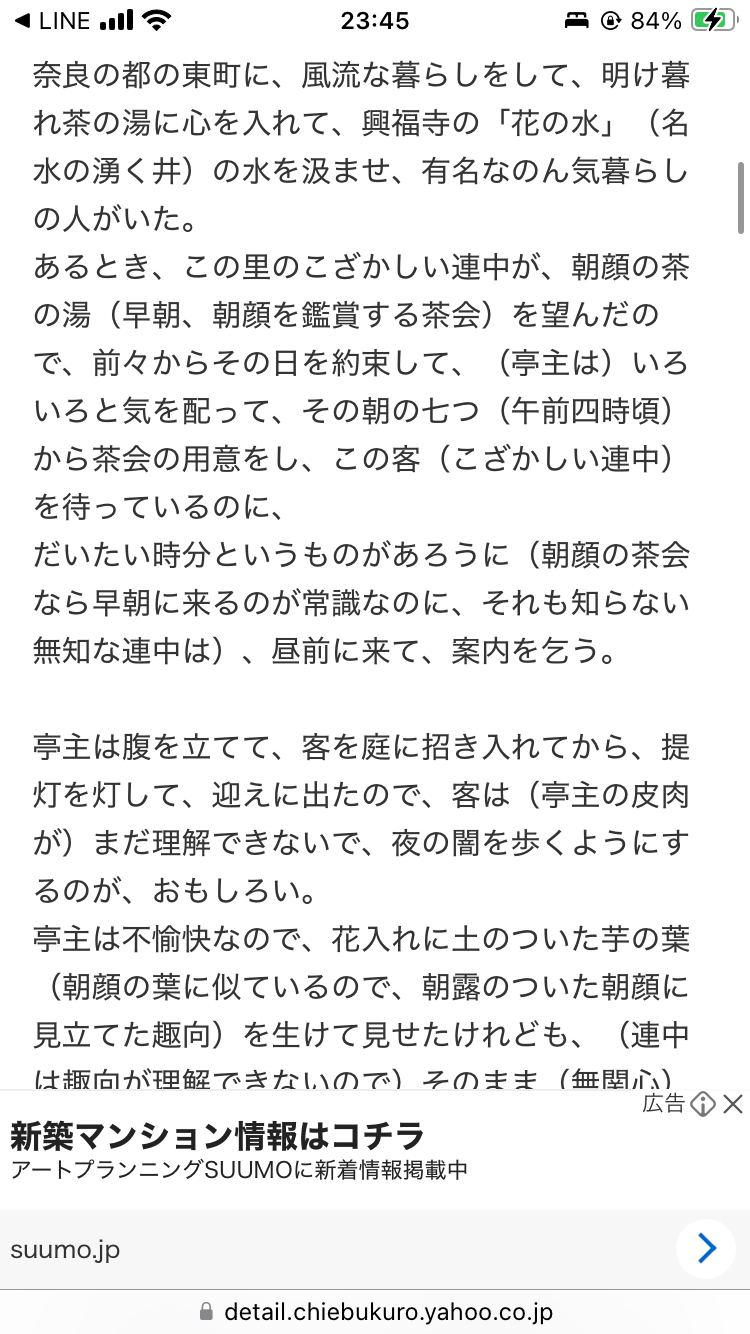The width and height of the screenshot is (750, 1334).
Task: Close the SUUMO advertisement banner
Action: (x=733, y=1104)
